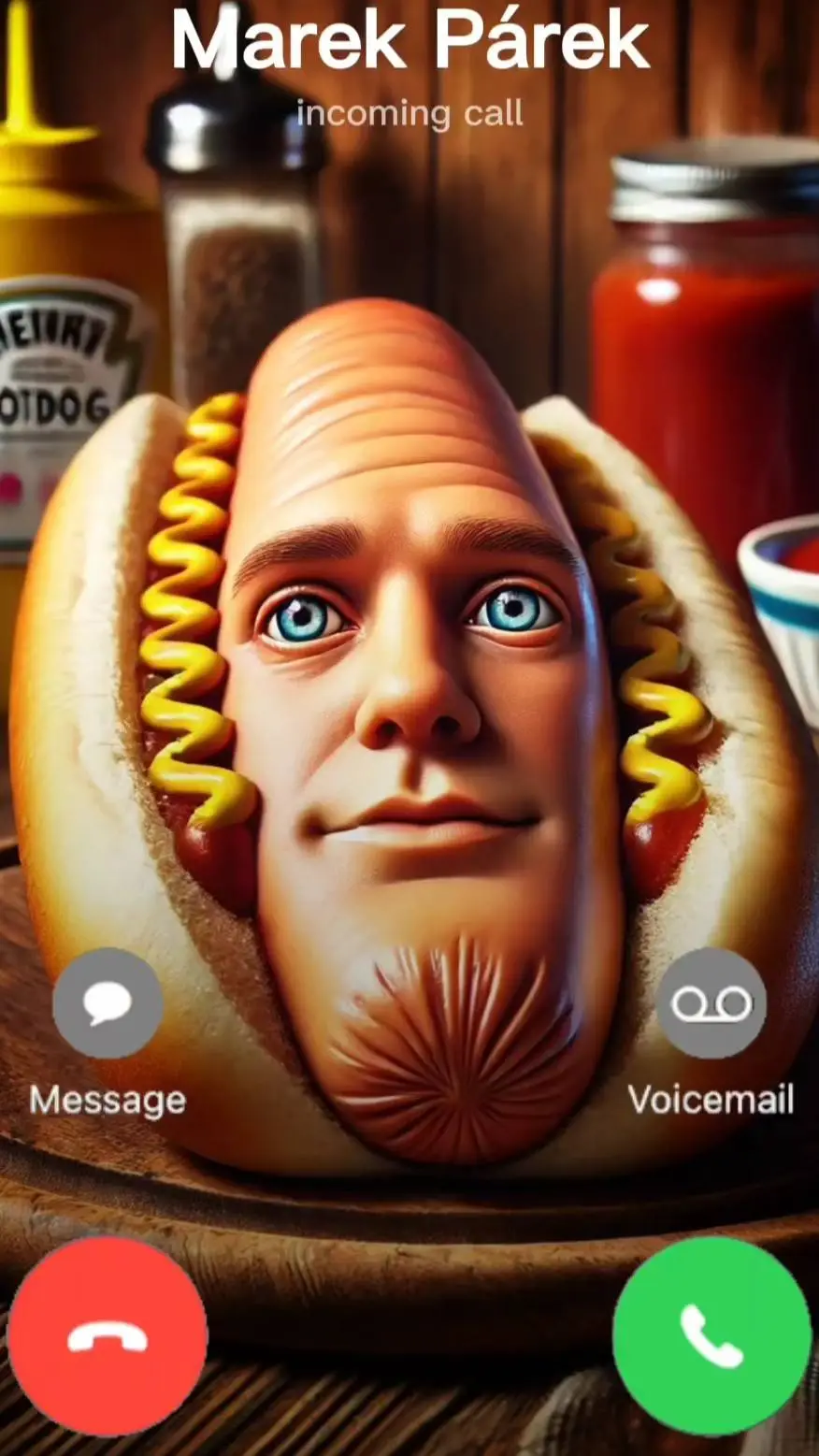819x1456 pixels.
Task: Reply to caller with a message
Action: click(x=108, y=1003)
